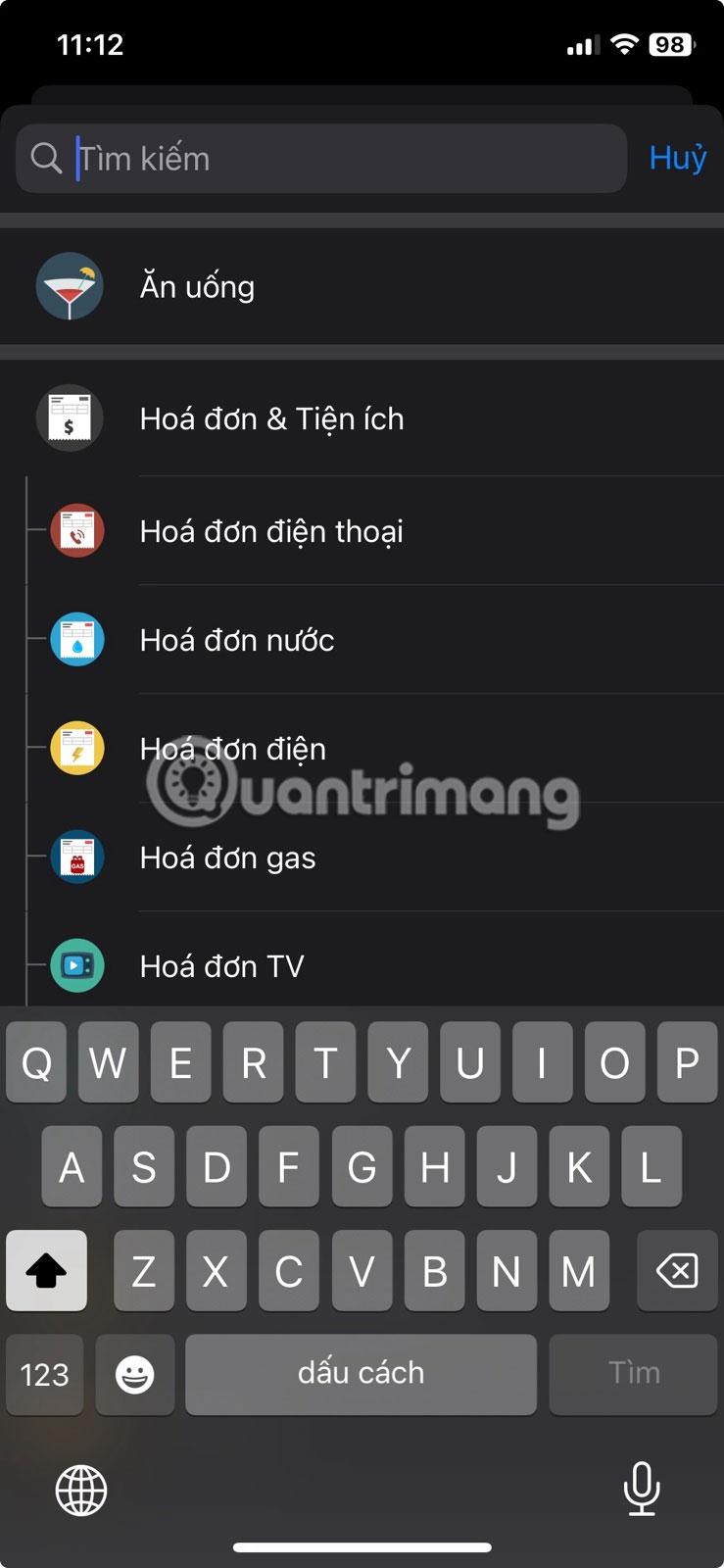Start dictation with the microphone key

pos(642,1489)
